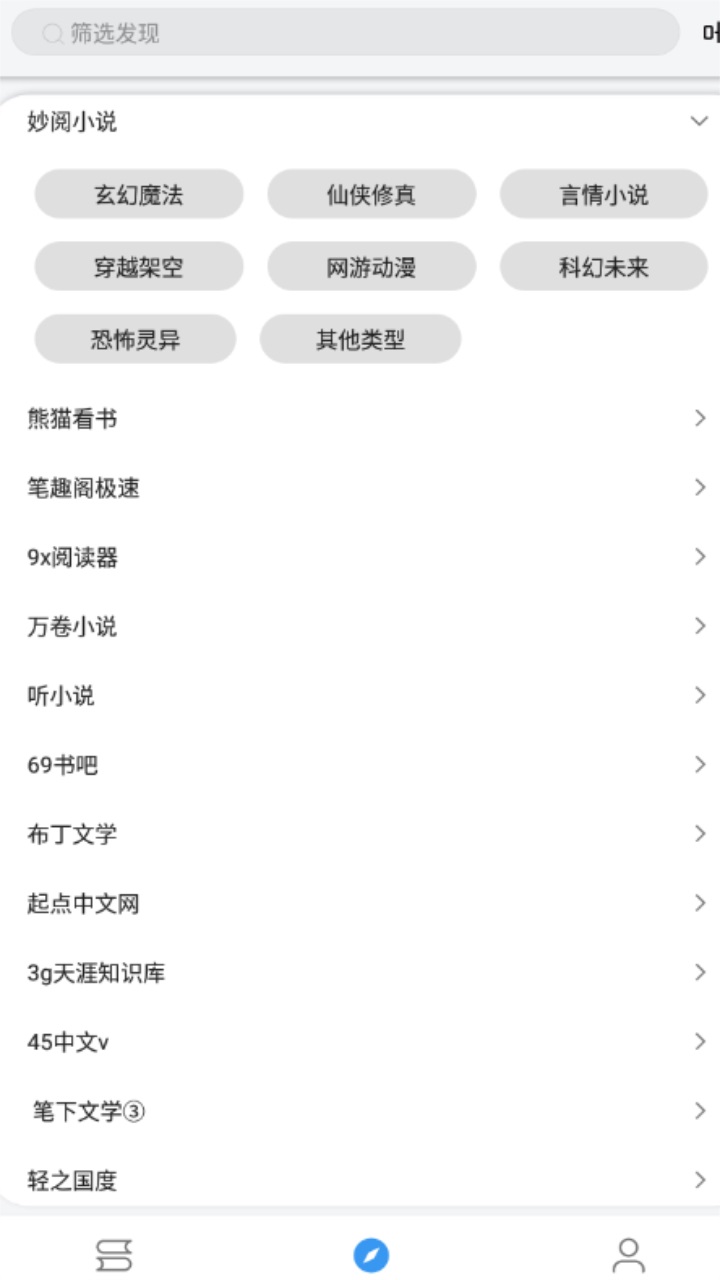Select the 科幻未来 genre toggle
720x1280 pixels.
click(x=604, y=266)
